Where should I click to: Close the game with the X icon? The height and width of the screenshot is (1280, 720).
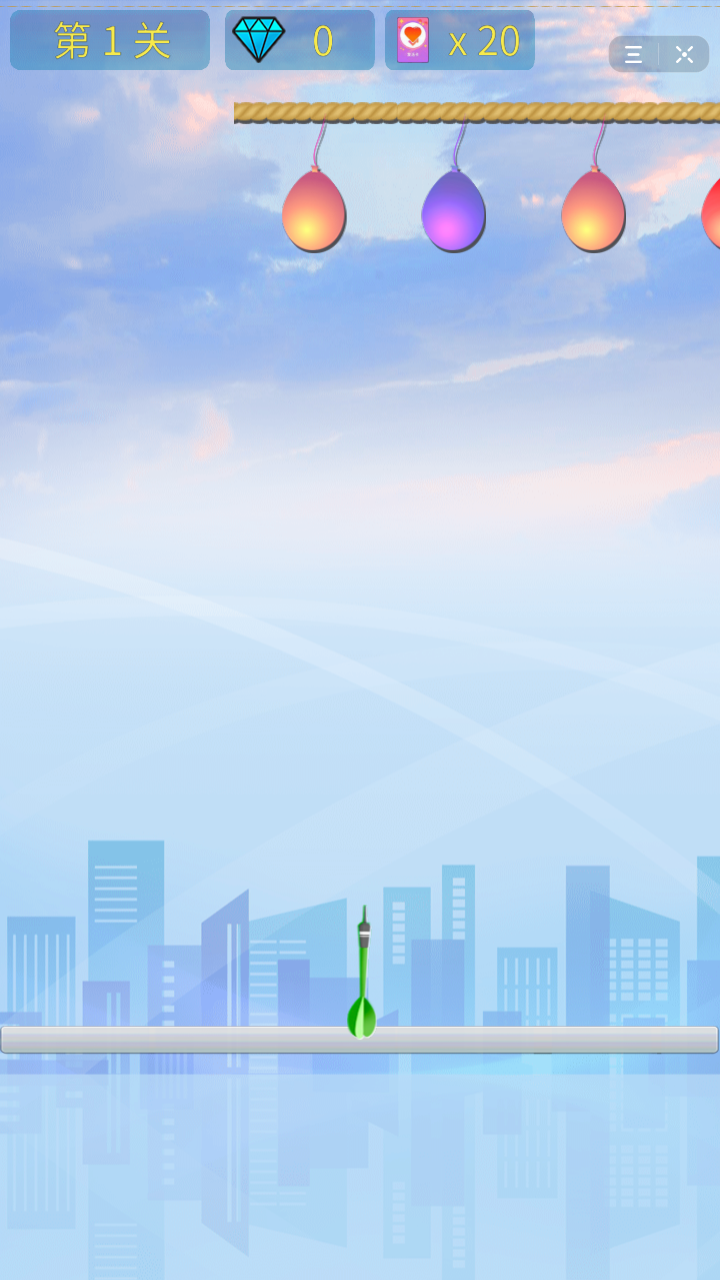click(x=684, y=55)
